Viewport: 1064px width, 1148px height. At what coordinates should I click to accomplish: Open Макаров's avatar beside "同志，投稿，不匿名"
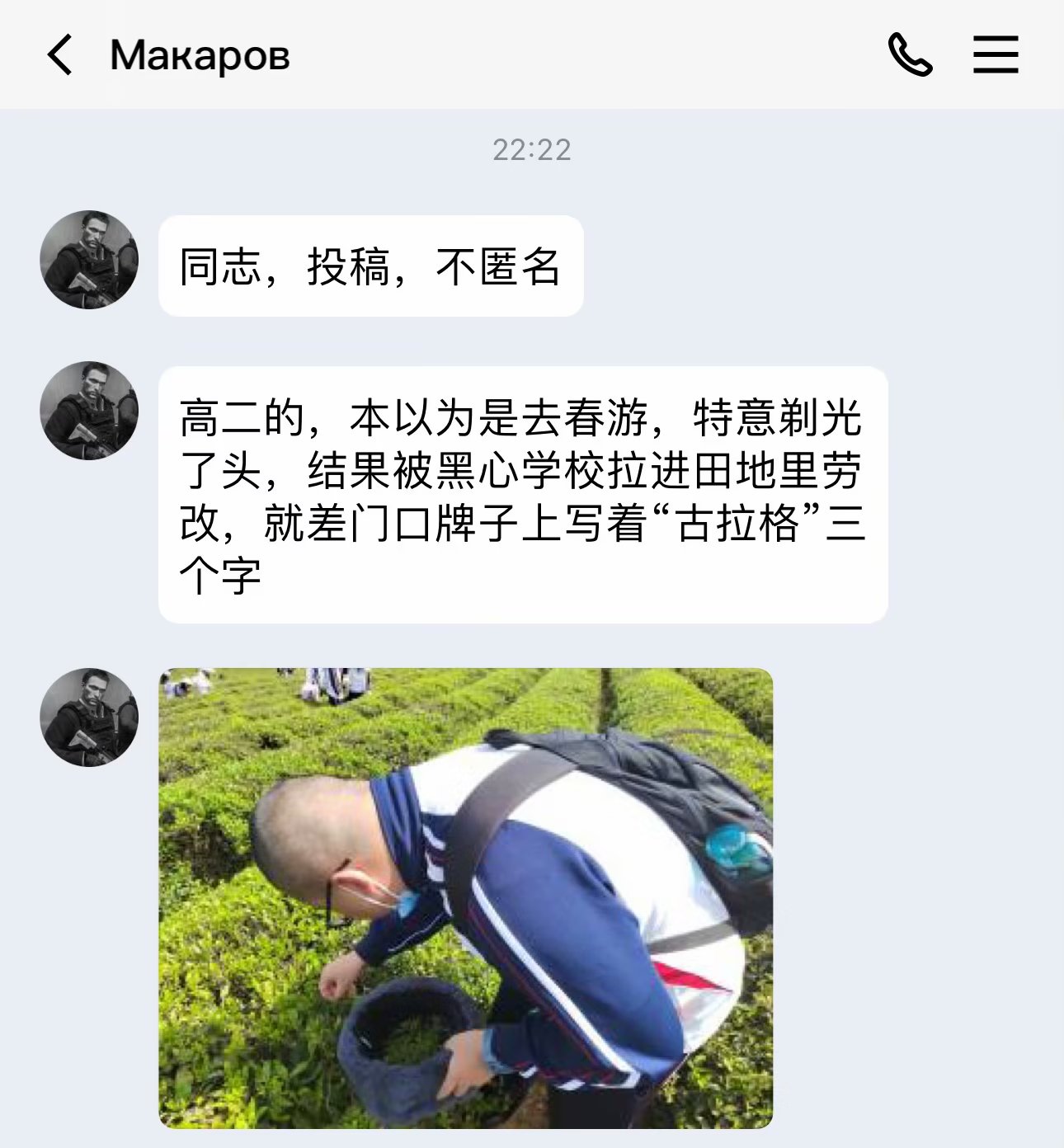(x=89, y=260)
